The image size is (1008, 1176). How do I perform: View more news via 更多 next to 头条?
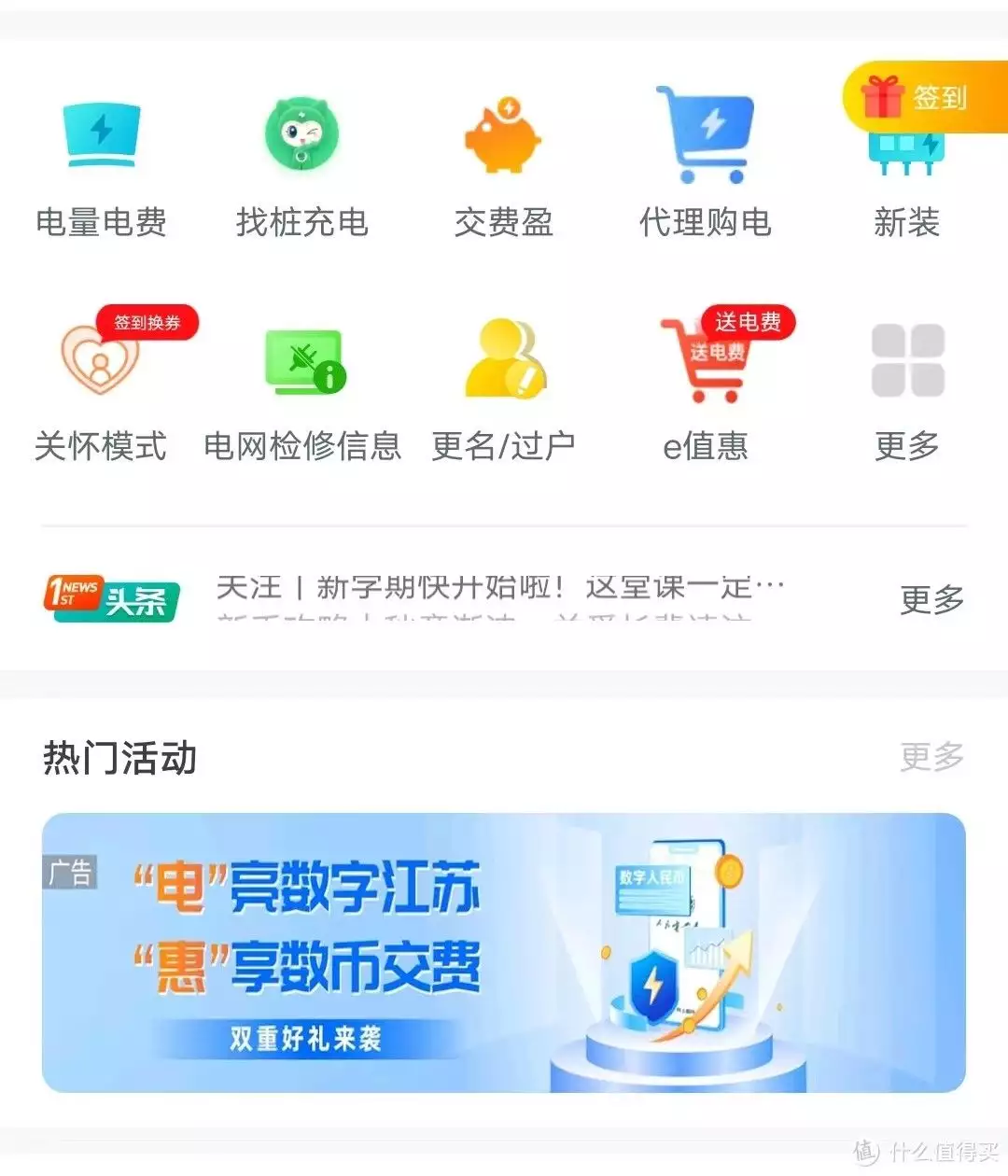[x=931, y=599]
